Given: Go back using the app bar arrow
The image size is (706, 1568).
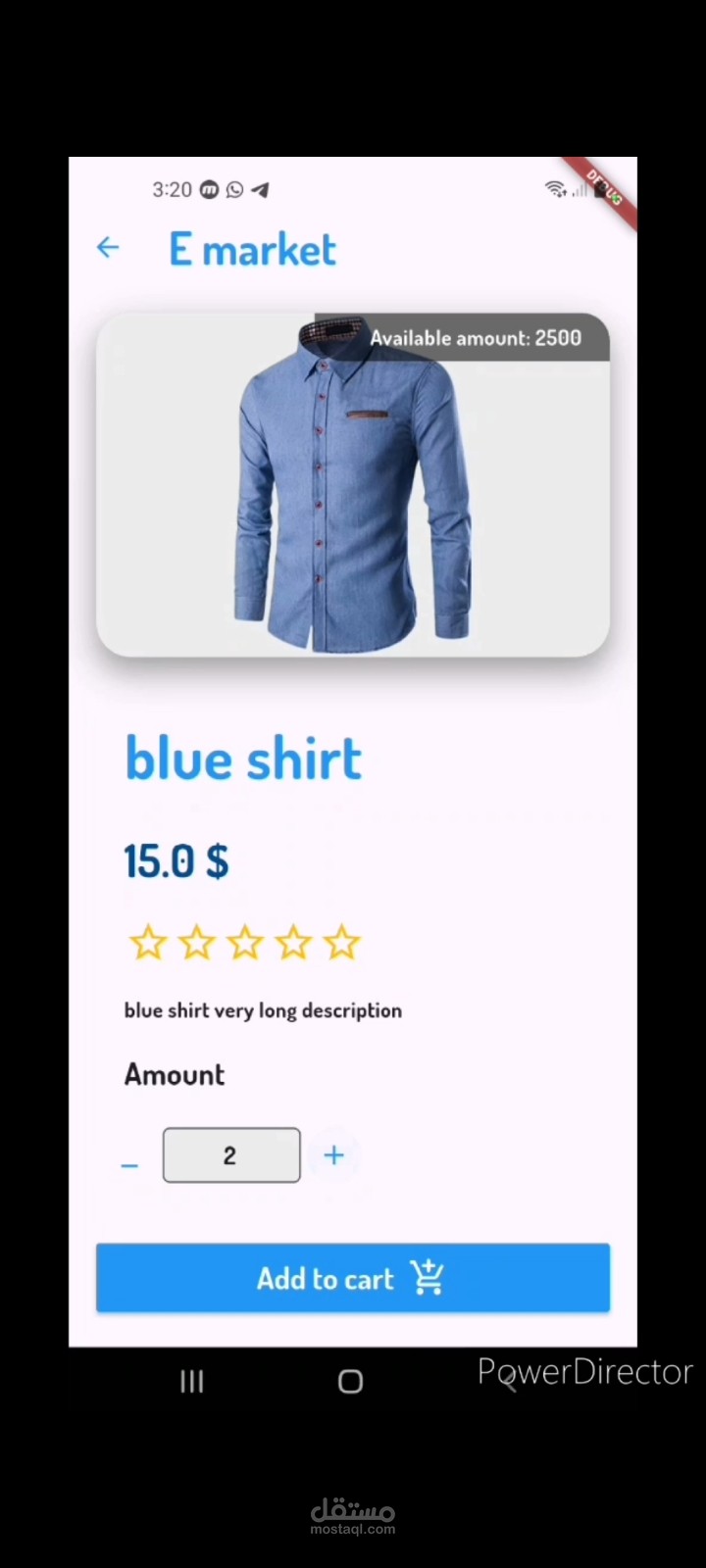Looking at the screenshot, I should [108, 248].
